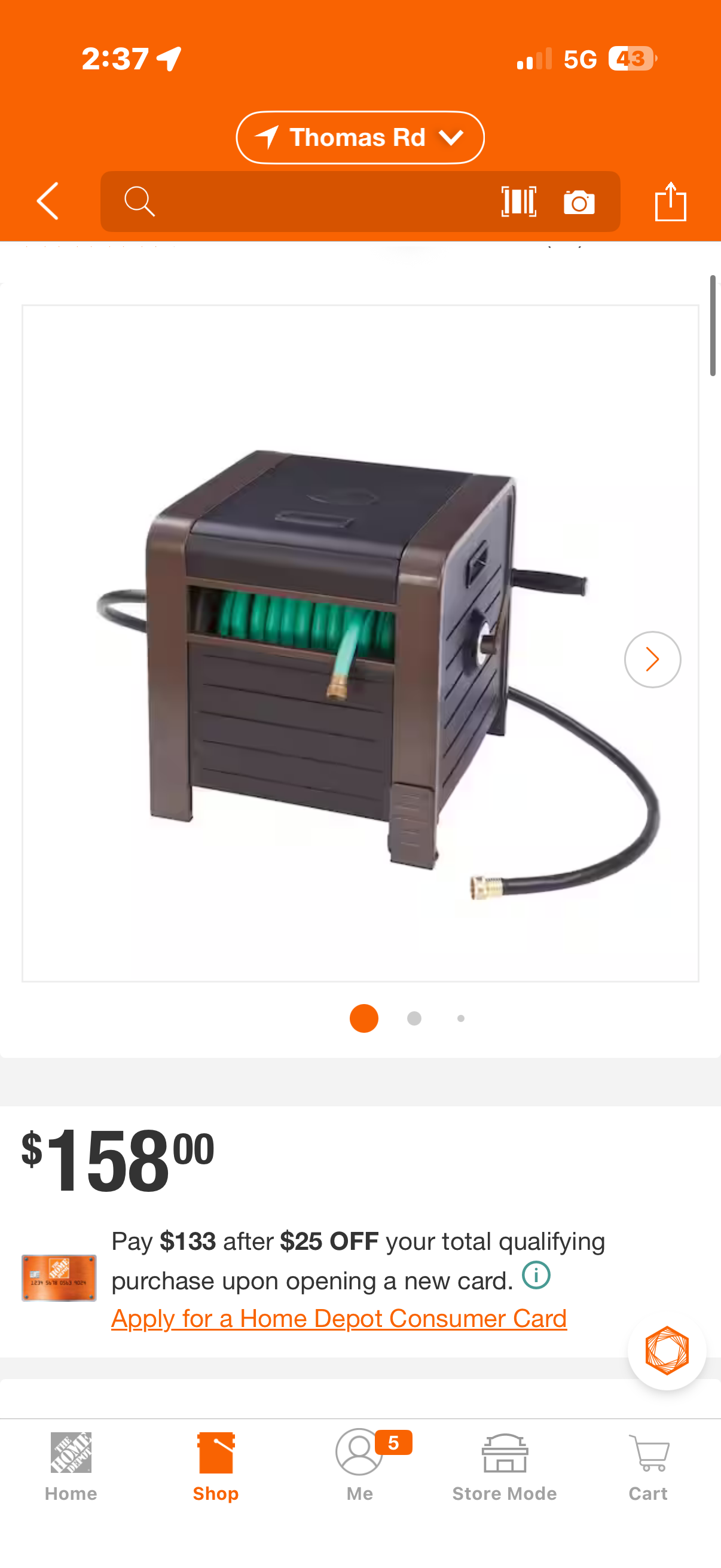The height and width of the screenshot is (1568, 721).
Task: Open the barcode scanner icon
Action: click(x=518, y=202)
